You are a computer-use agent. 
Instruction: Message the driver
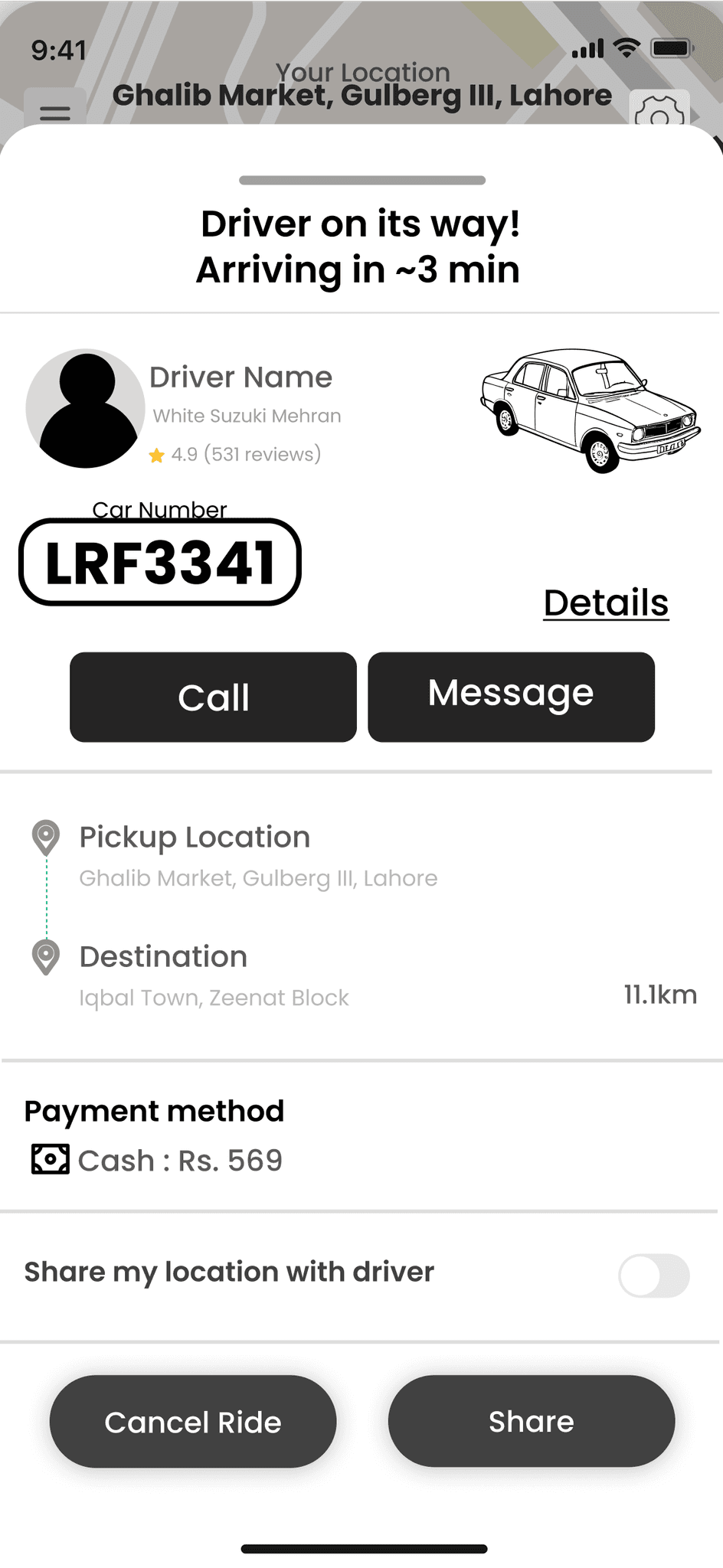[x=511, y=697]
